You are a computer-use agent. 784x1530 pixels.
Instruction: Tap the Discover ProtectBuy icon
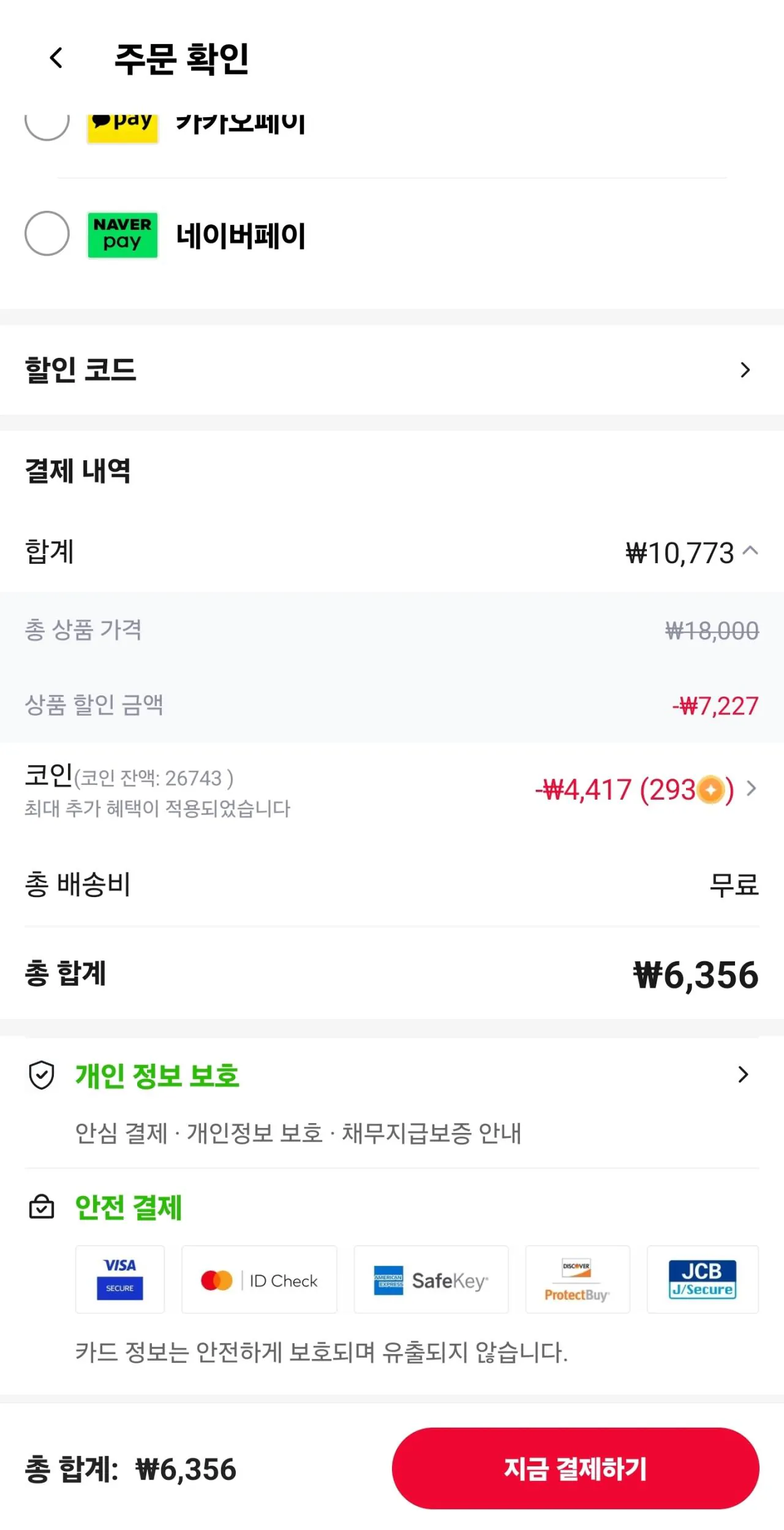(577, 1281)
